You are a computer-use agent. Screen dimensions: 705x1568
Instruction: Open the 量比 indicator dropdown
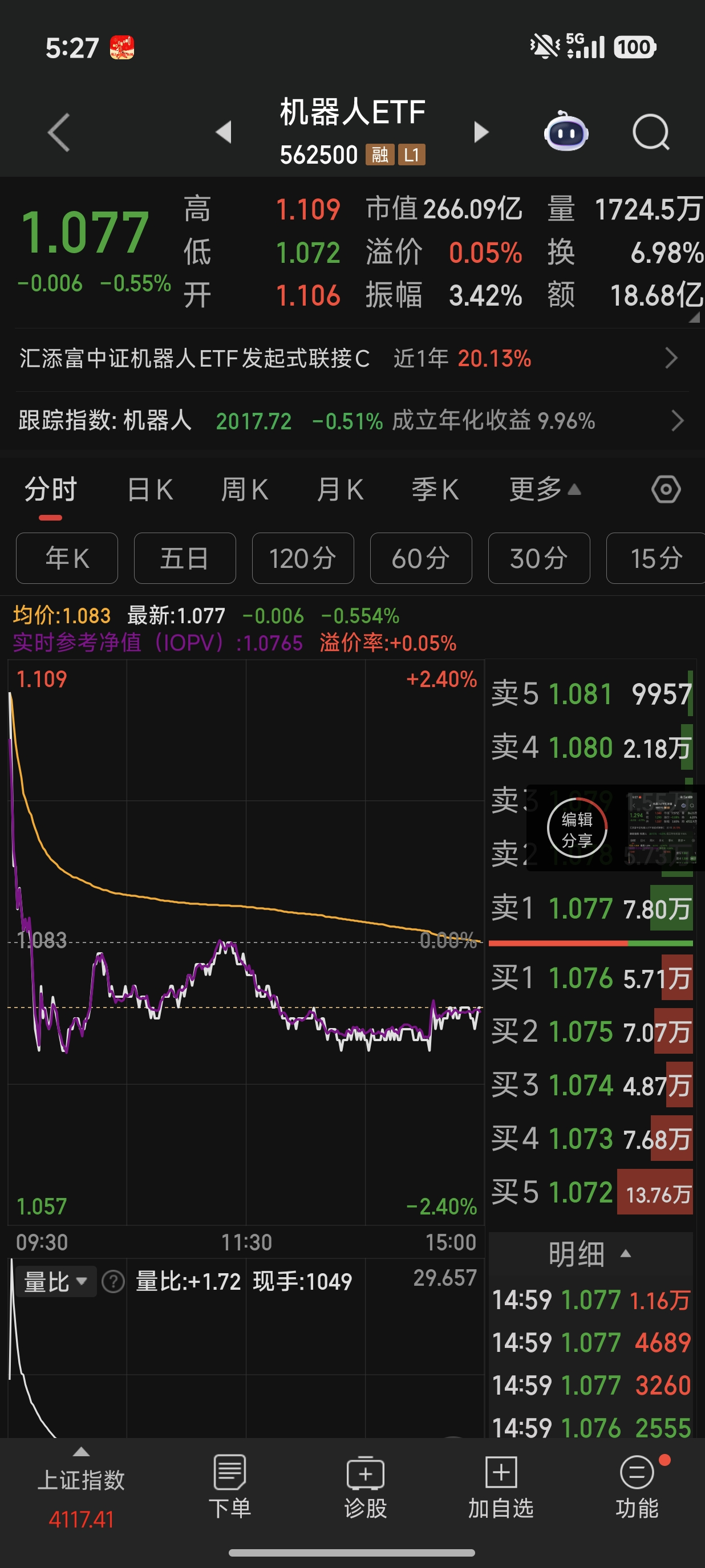[55, 1282]
